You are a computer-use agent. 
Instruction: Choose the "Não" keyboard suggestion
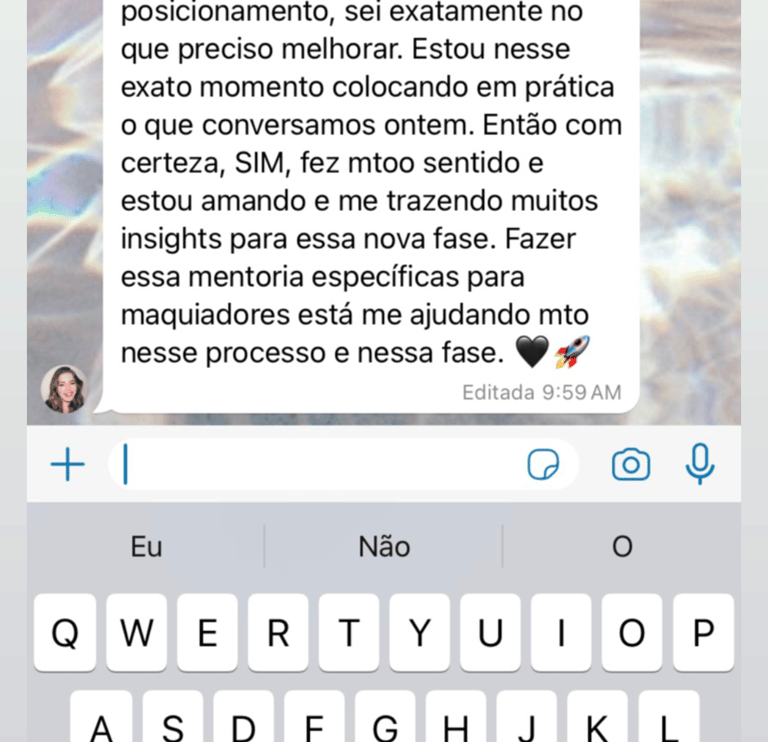coord(384,547)
